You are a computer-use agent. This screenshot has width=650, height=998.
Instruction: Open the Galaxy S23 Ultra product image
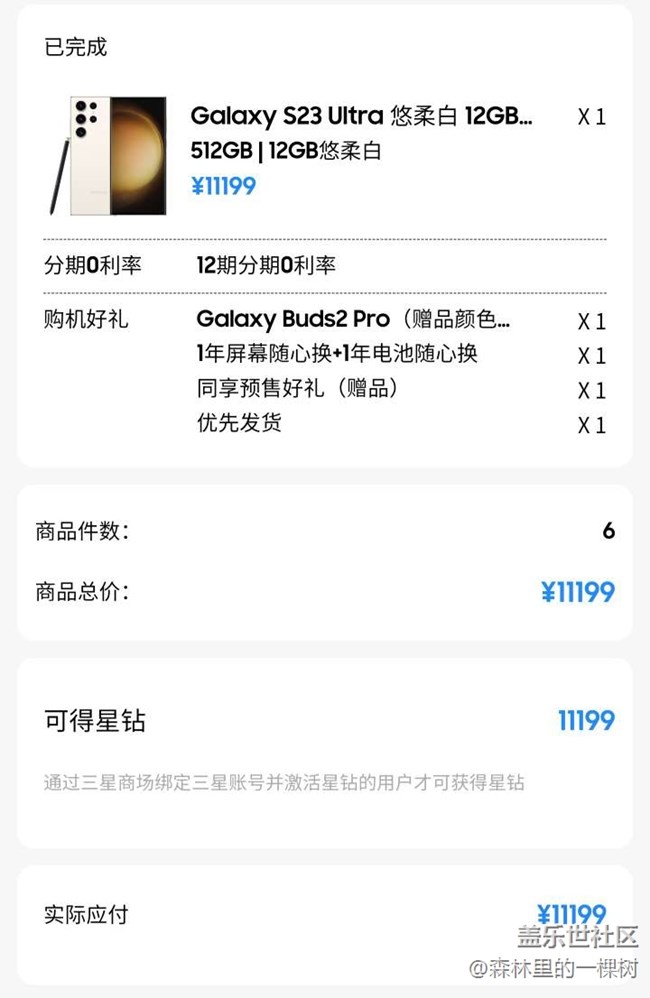click(x=107, y=155)
